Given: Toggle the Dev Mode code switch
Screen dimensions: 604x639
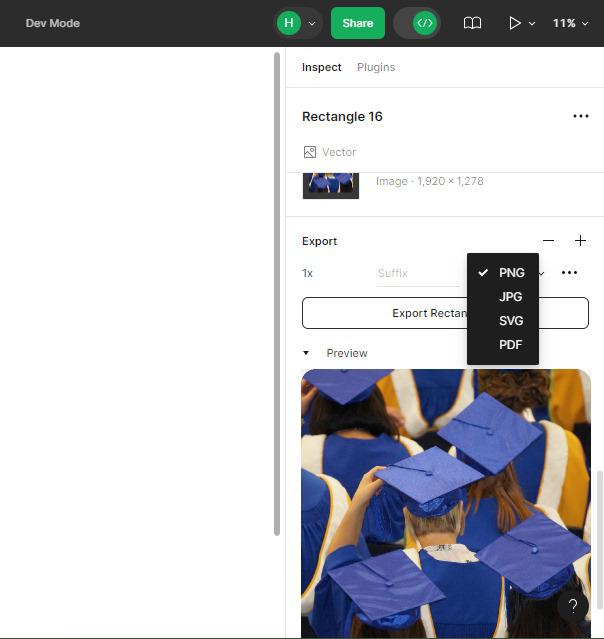Looking at the screenshot, I should [x=417, y=23].
